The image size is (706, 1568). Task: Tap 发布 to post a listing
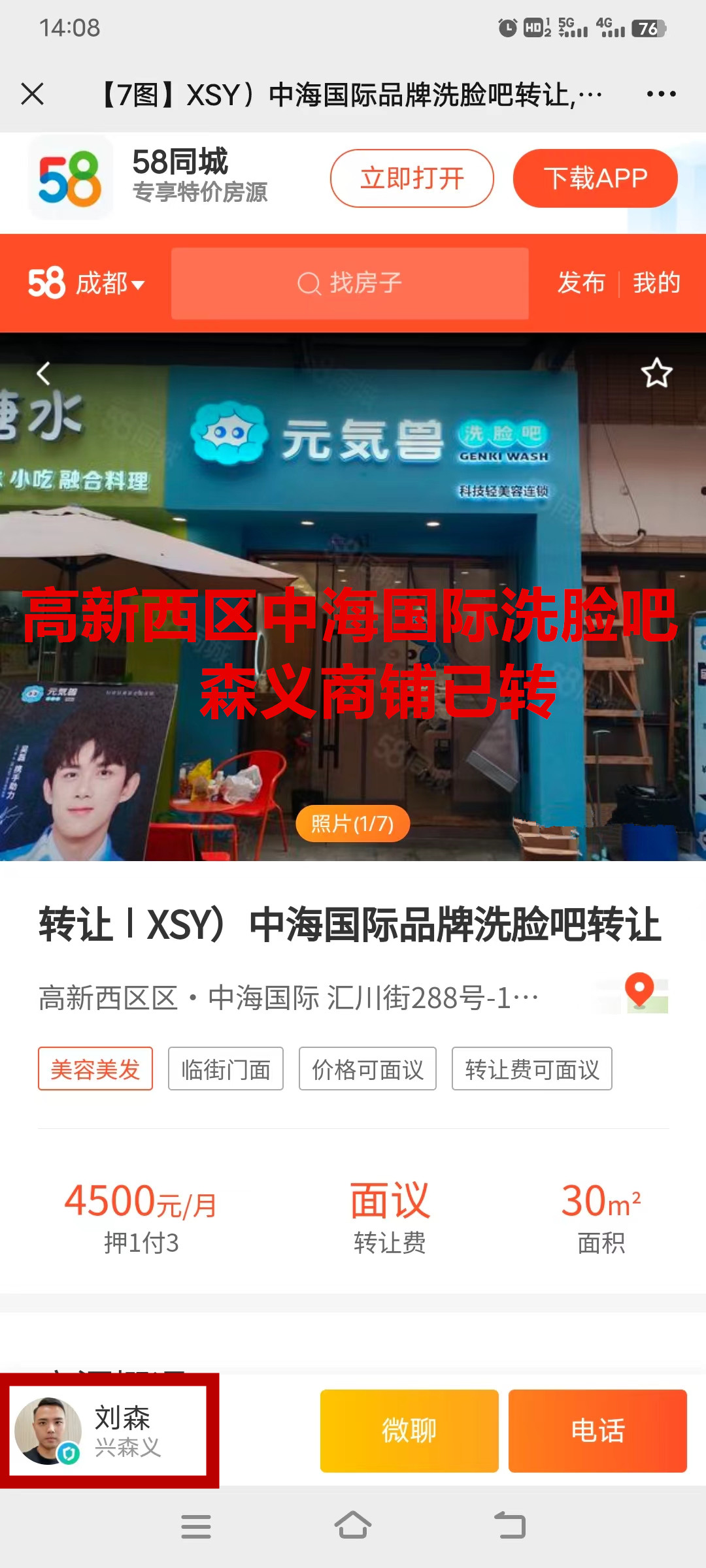tap(581, 284)
